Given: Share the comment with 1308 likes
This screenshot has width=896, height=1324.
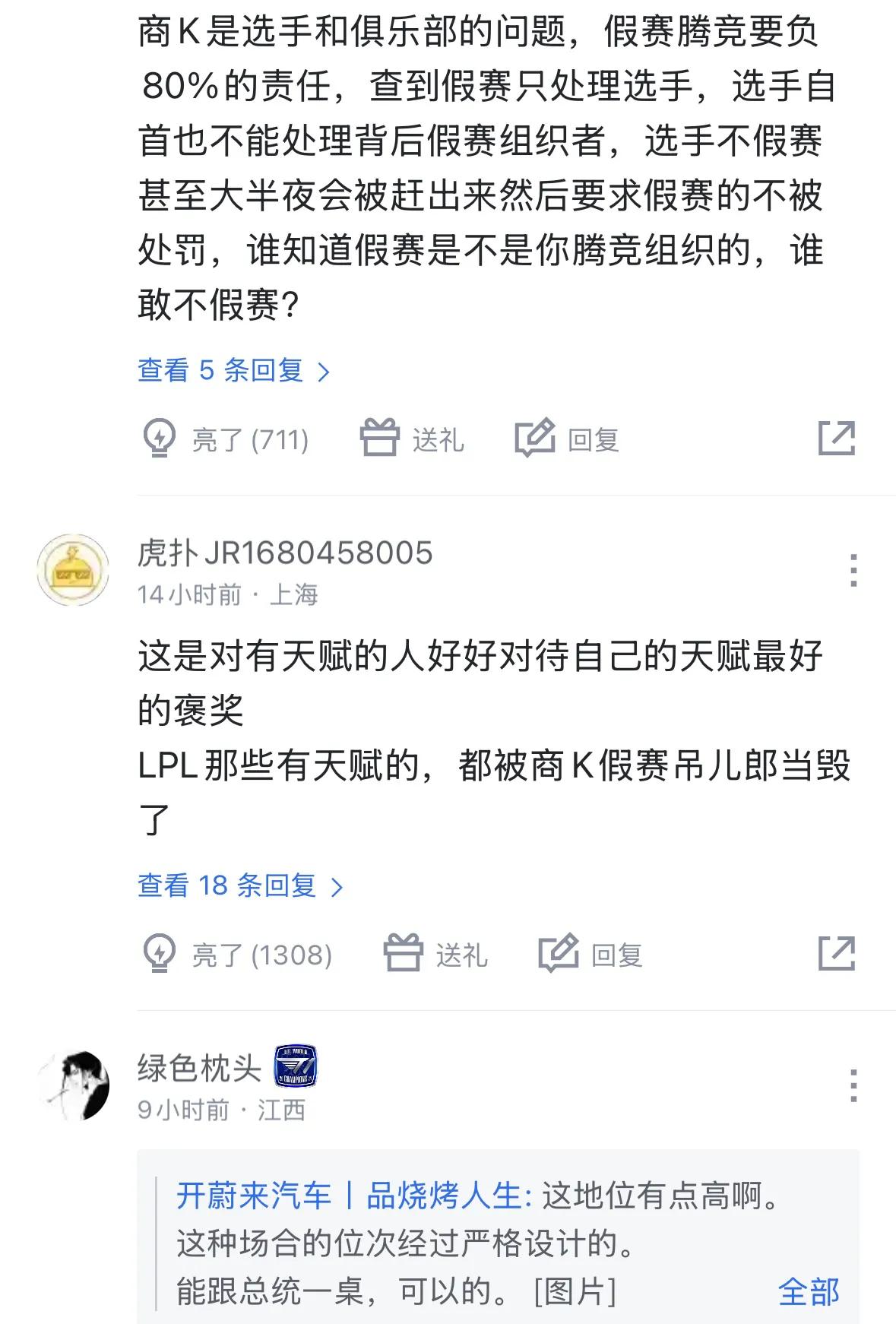Looking at the screenshot, I should [836, 954].
